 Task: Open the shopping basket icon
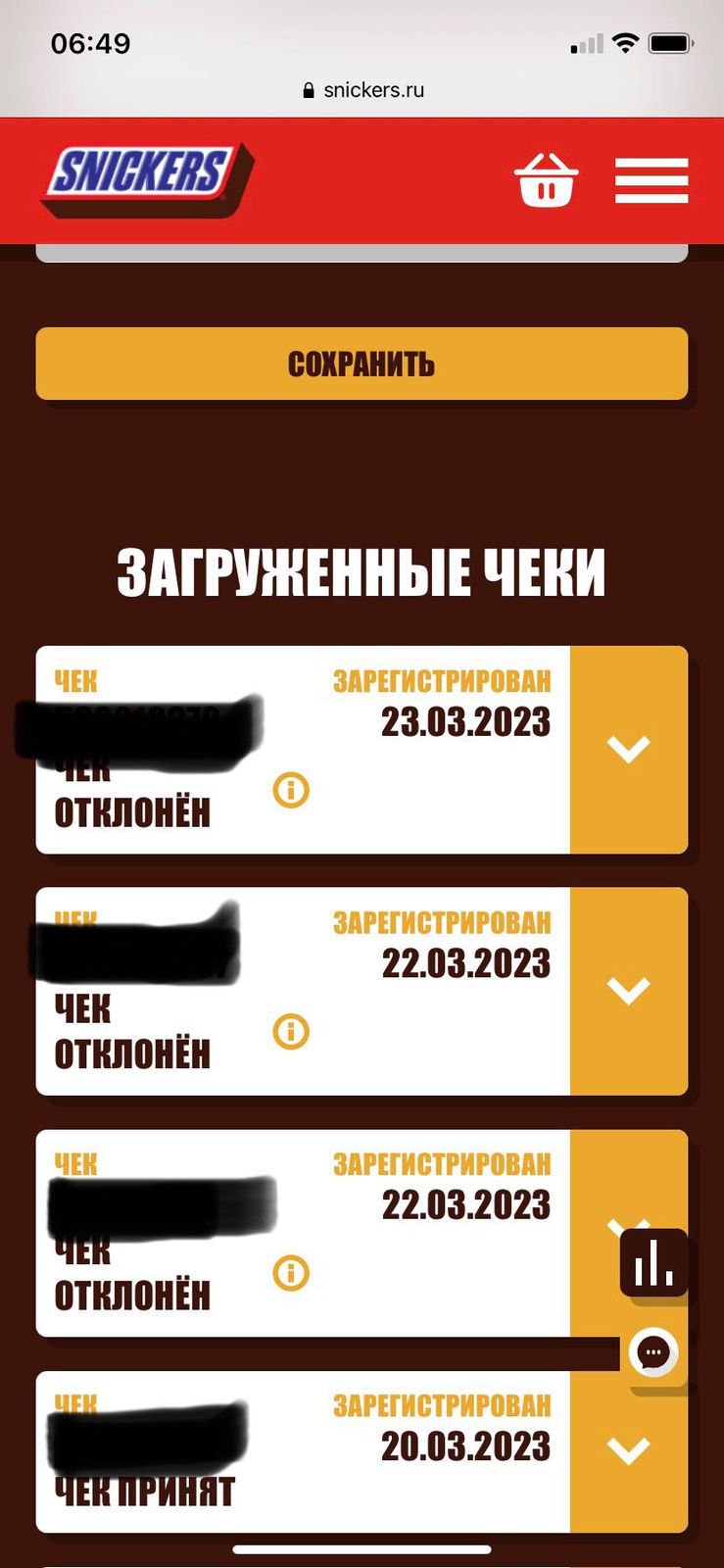[x=546, y=181]
